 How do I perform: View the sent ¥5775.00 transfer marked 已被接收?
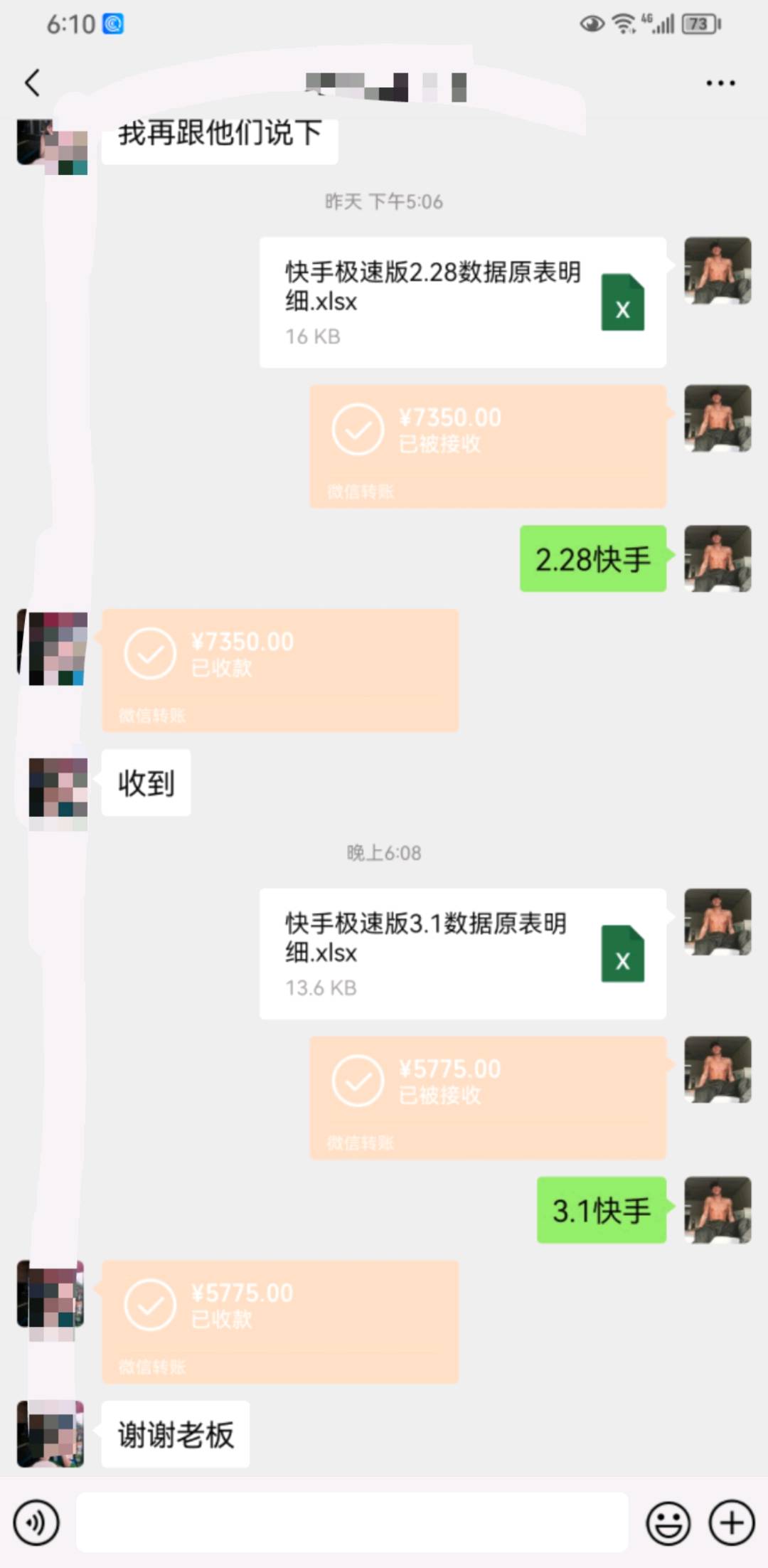pyautogui.click(x=488, y=1098)
